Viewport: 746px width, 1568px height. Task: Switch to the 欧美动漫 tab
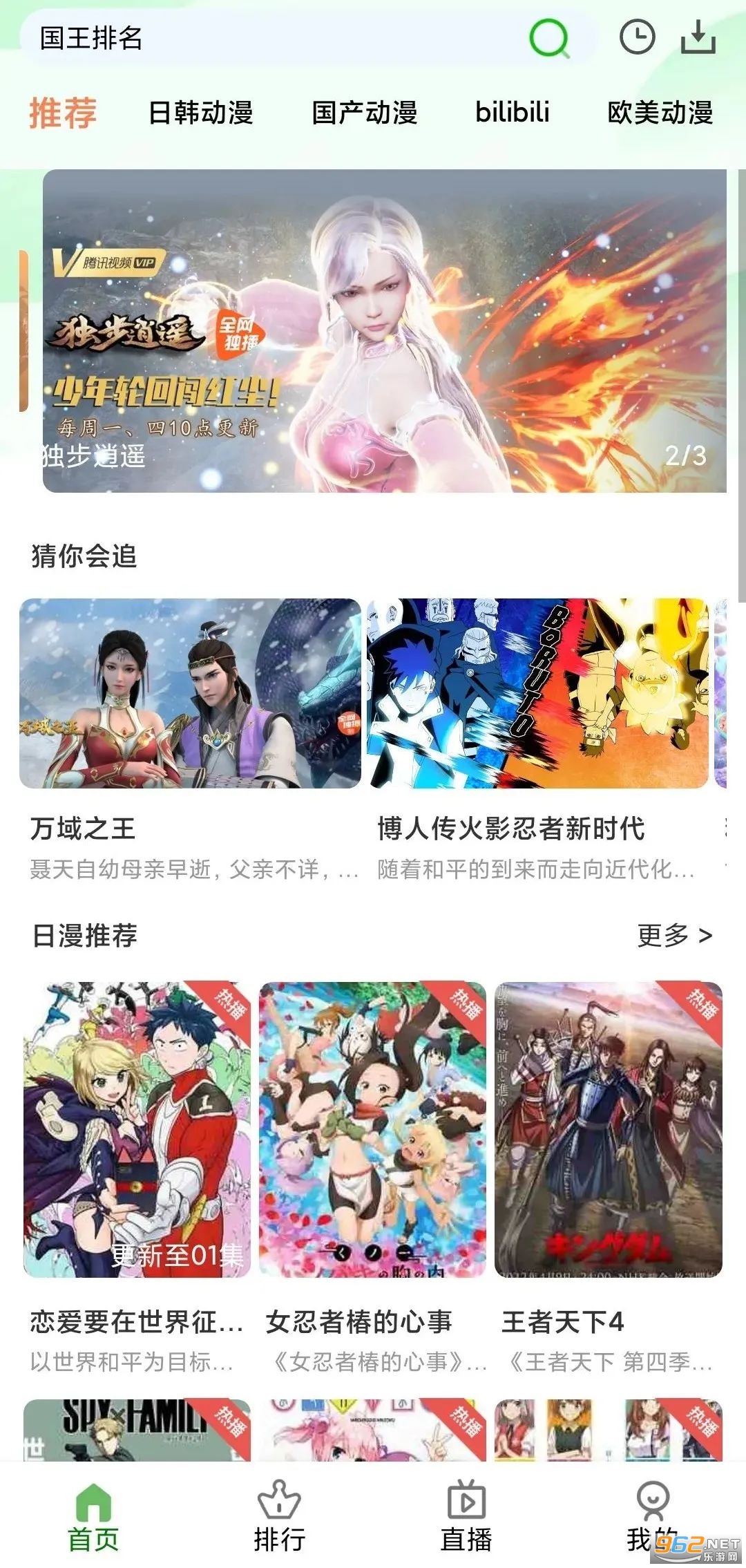tap(660, 113)
